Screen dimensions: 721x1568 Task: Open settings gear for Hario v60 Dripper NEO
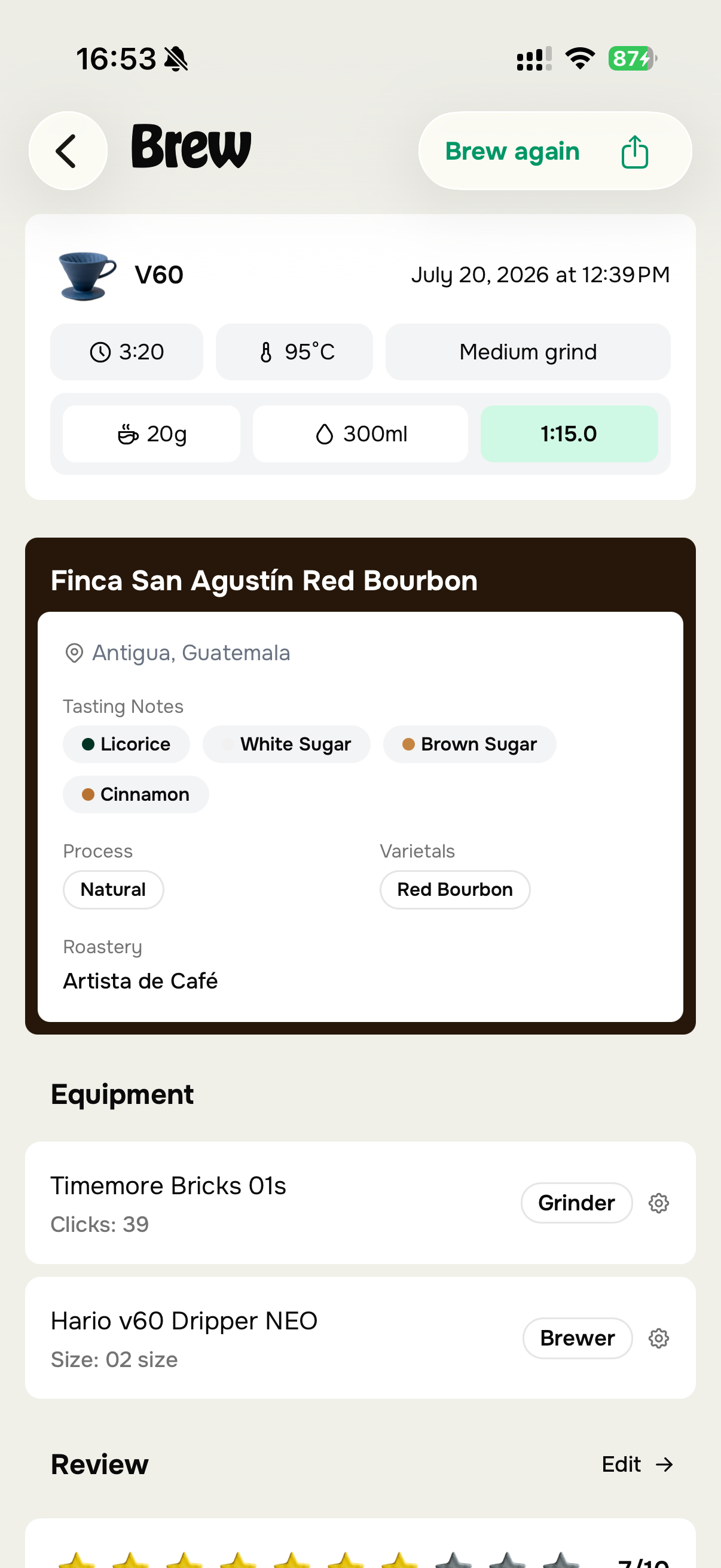click(x=658, y=1338)
